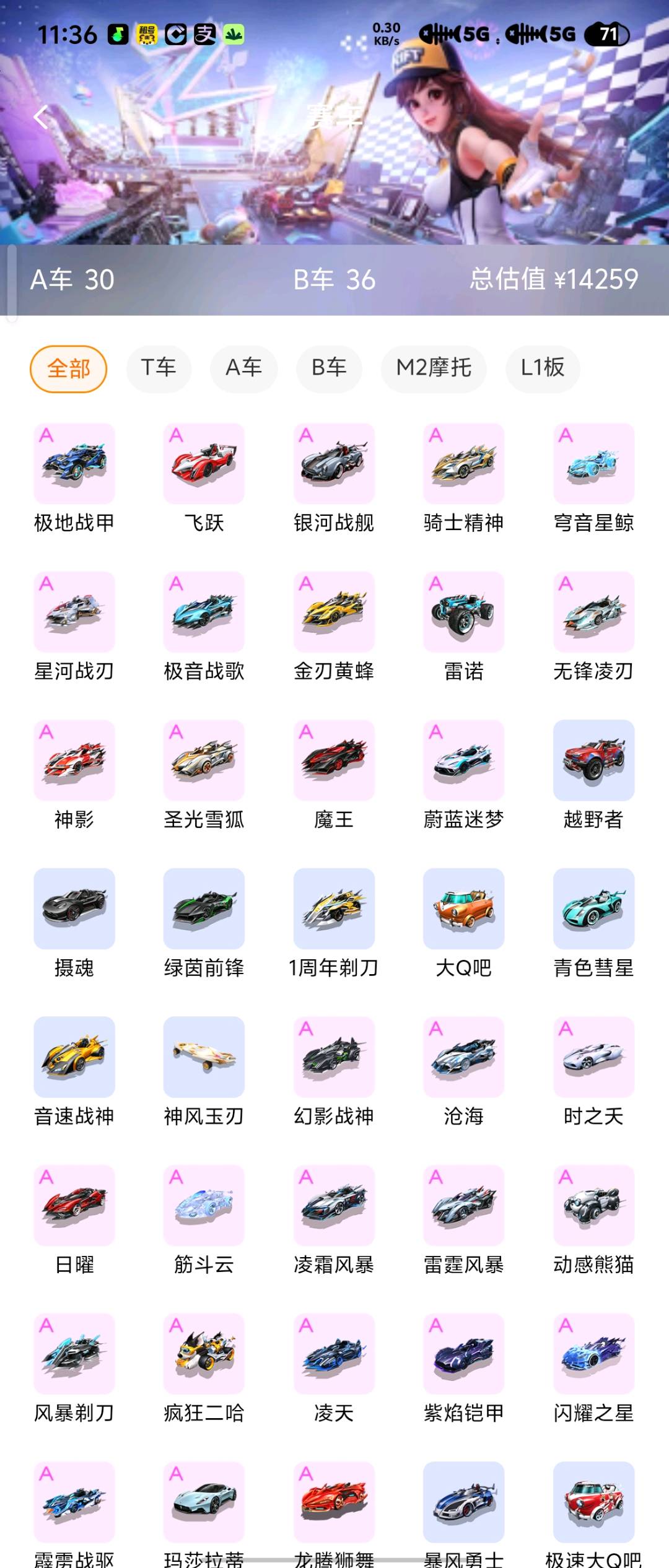Open the L1板 category

[x=543, y=368]
